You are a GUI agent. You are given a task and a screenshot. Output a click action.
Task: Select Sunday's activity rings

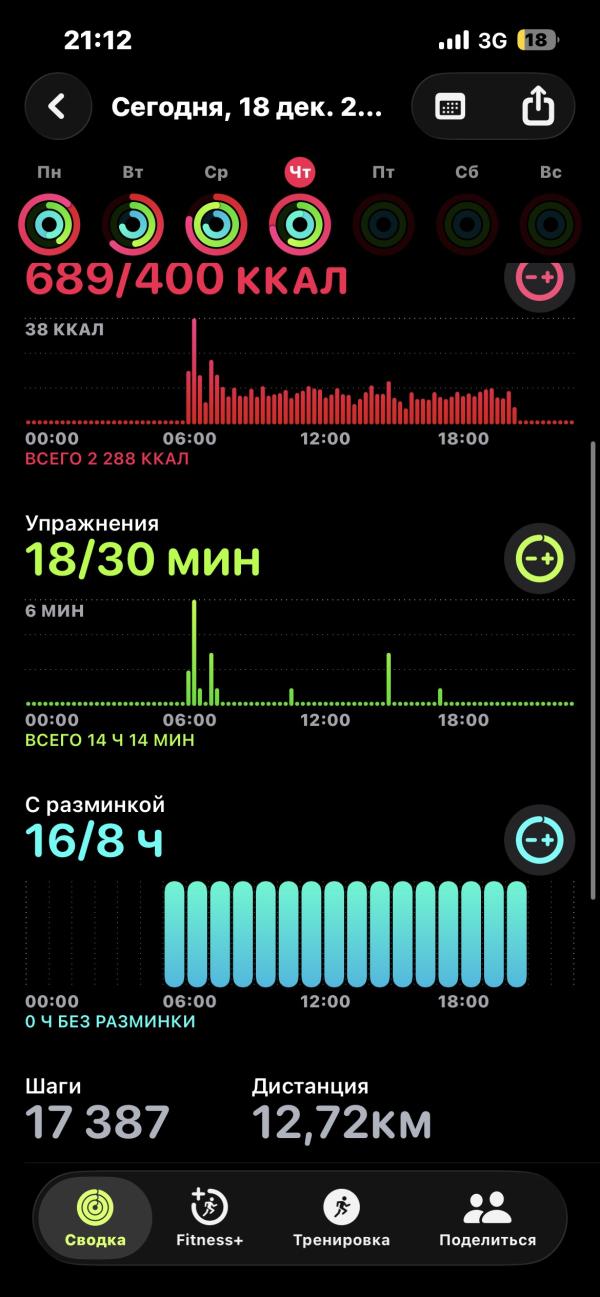(550, 225)
